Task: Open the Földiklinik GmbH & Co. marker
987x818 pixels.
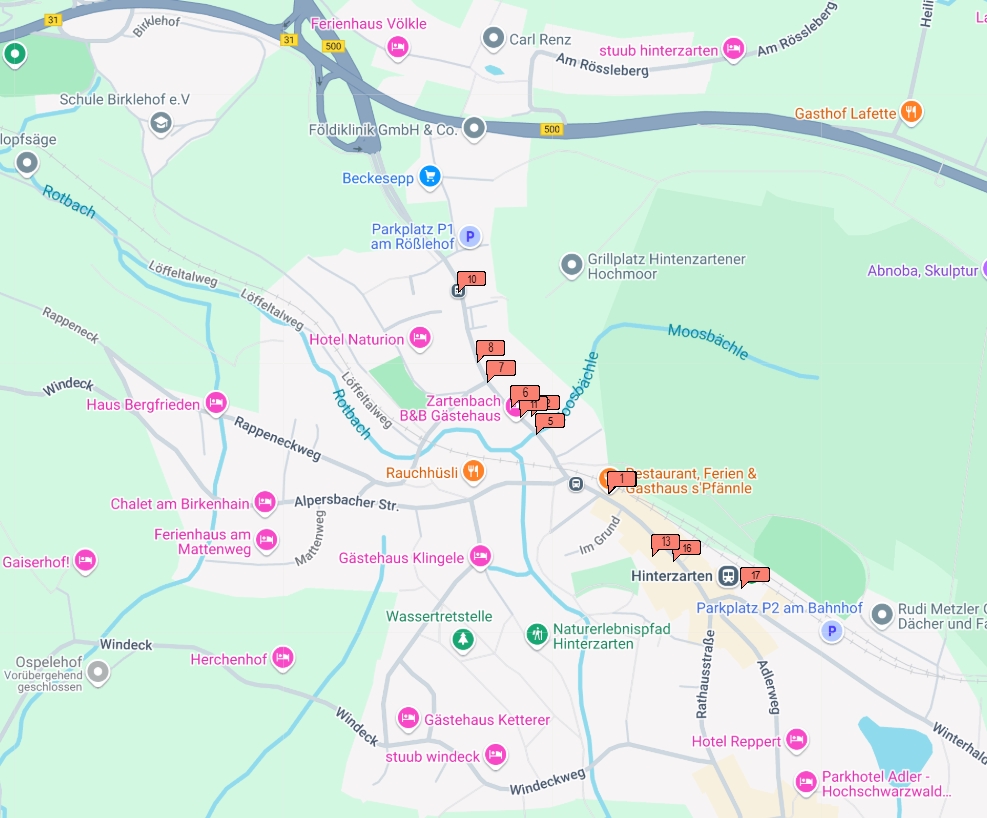Action: (x=474, y=127)
